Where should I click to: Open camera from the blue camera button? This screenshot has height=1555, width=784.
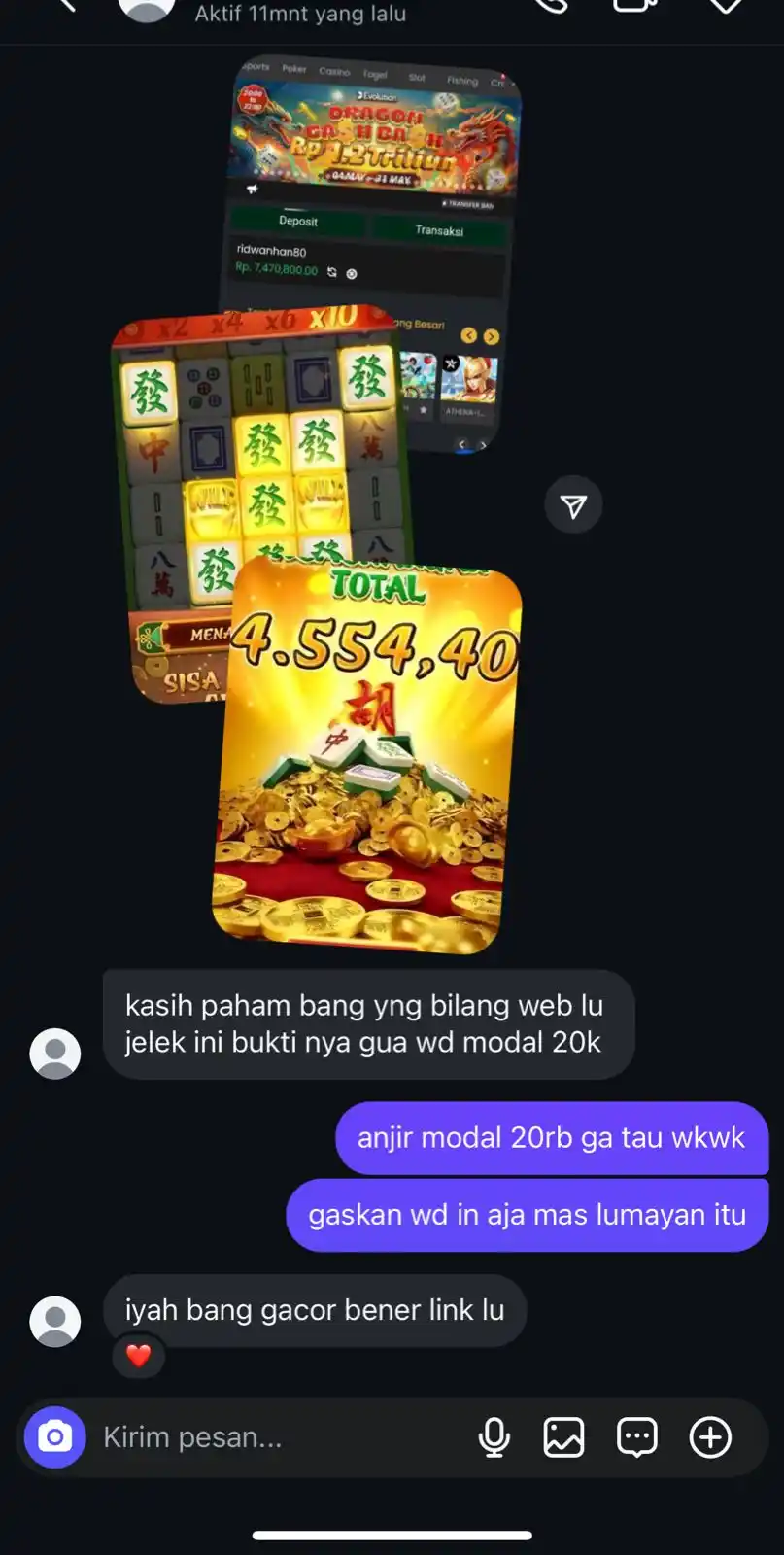55,1436
